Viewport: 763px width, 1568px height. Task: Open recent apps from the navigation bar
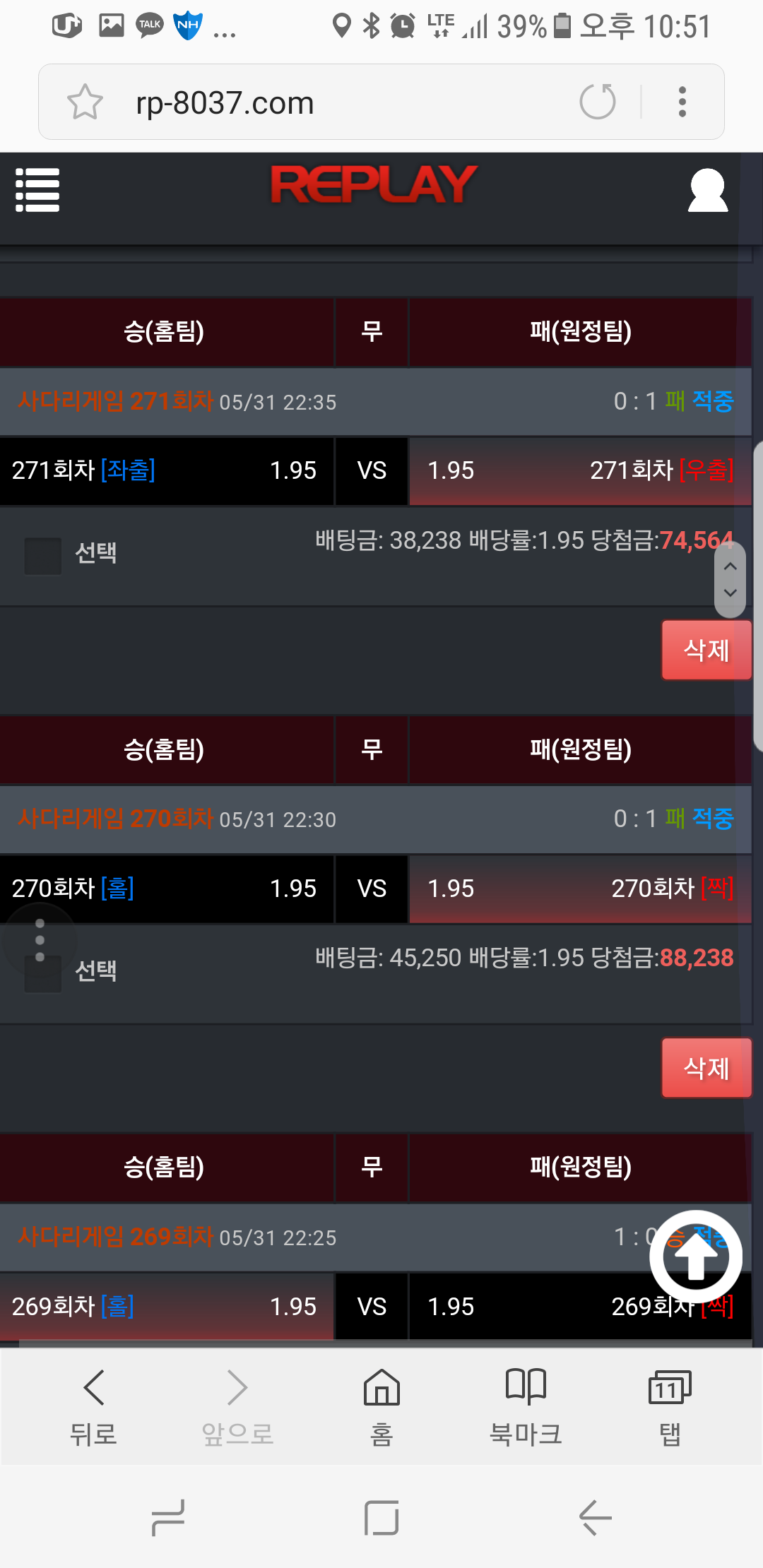tap(168, 1518)
